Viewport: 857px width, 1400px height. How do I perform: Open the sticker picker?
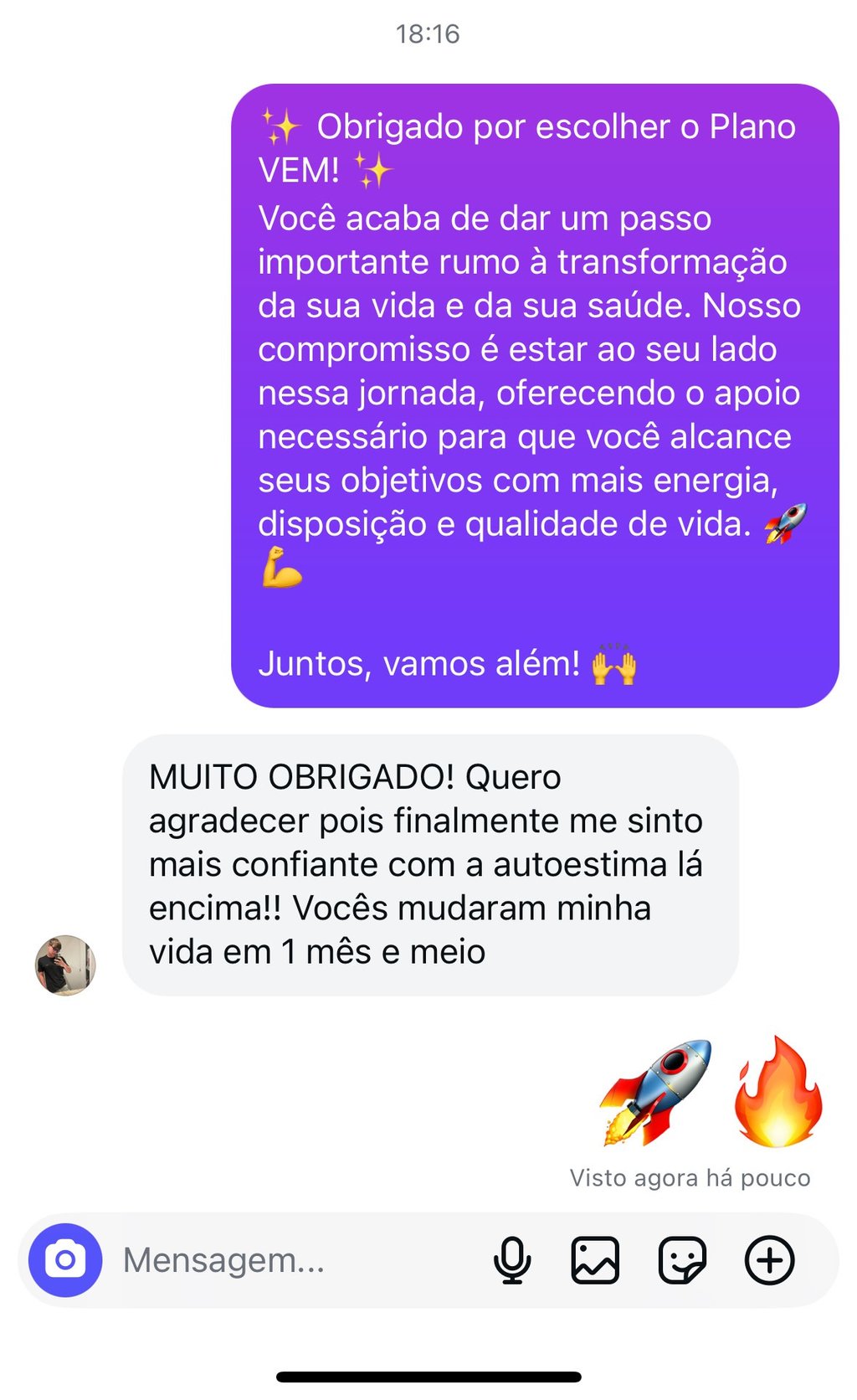pos(682,1260)
